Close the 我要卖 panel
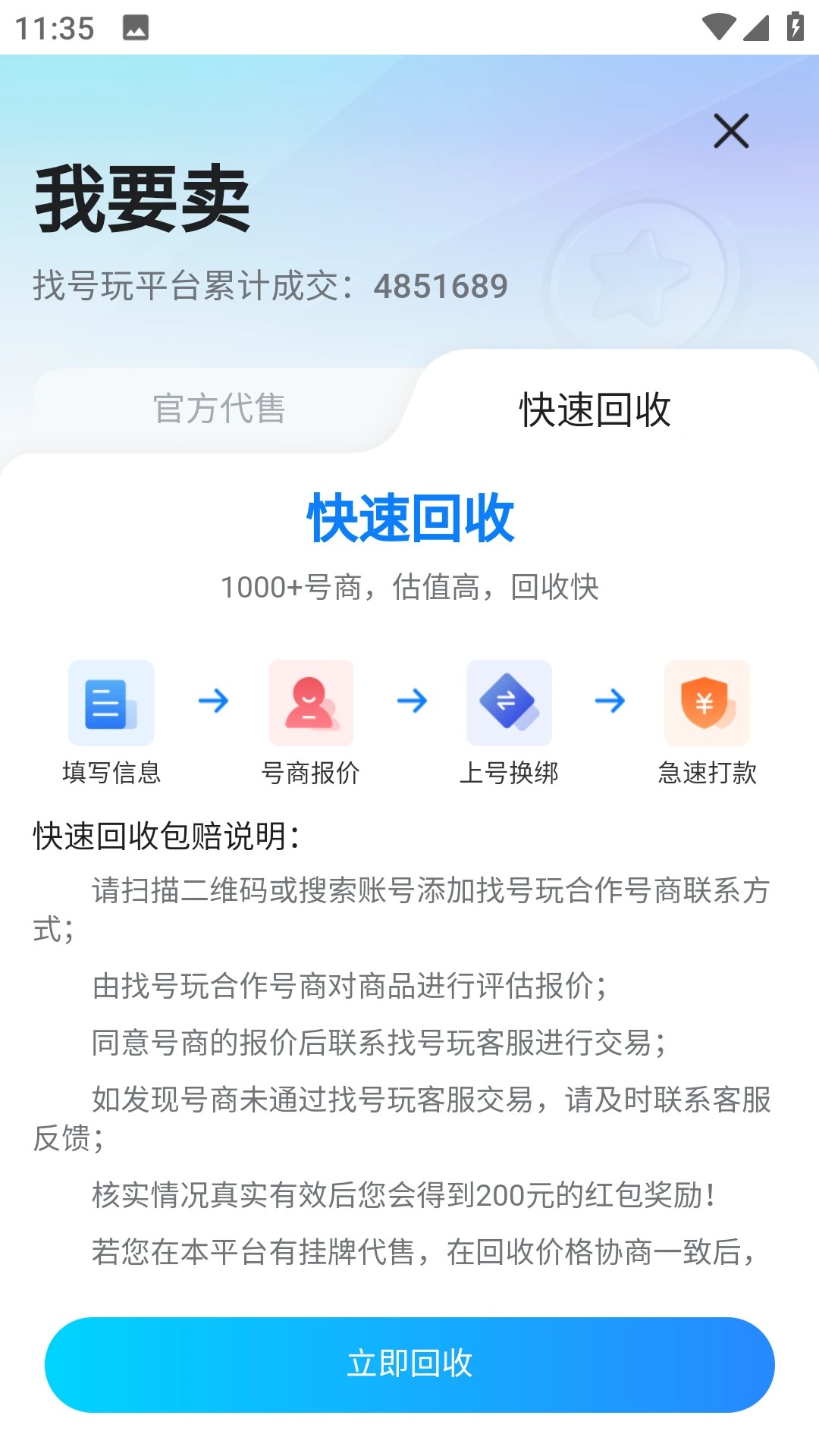819x1456 pixels. point(730,130)
